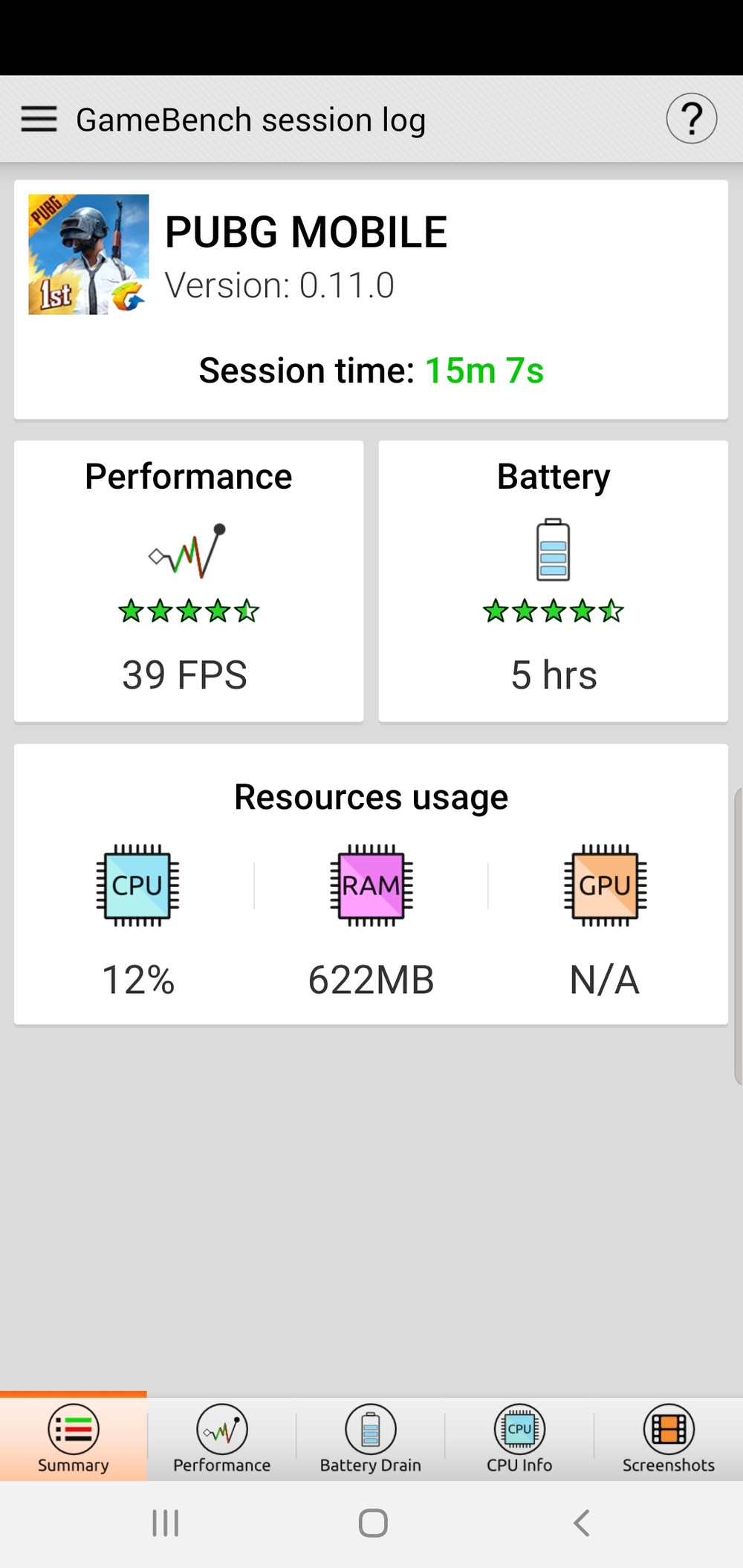Go to the home screen
This screenshot has height=1568, width=743.
[372, 1523]
